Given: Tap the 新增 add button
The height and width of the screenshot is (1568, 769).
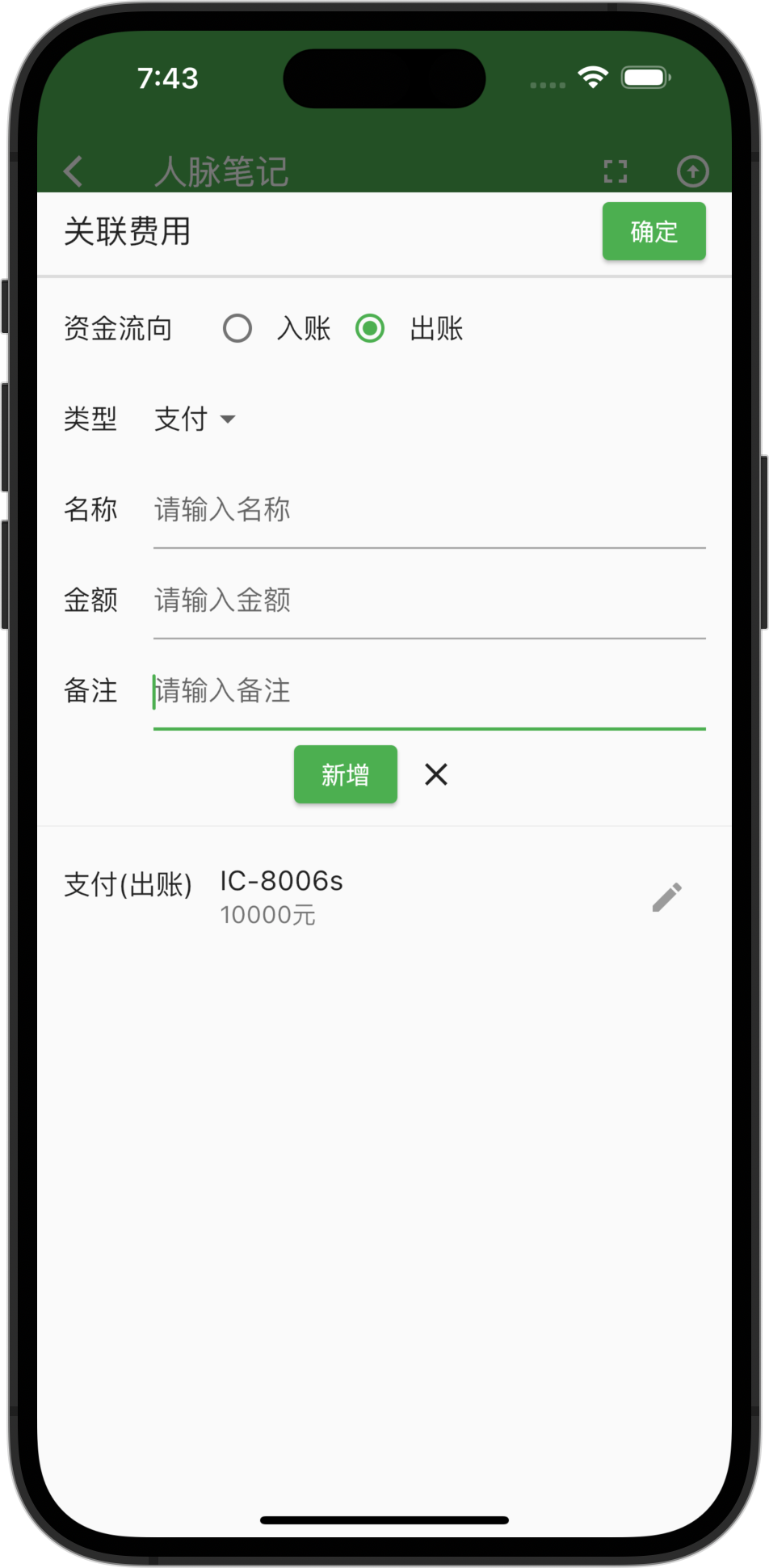Looking at the screenshot, I should (345, 774).
